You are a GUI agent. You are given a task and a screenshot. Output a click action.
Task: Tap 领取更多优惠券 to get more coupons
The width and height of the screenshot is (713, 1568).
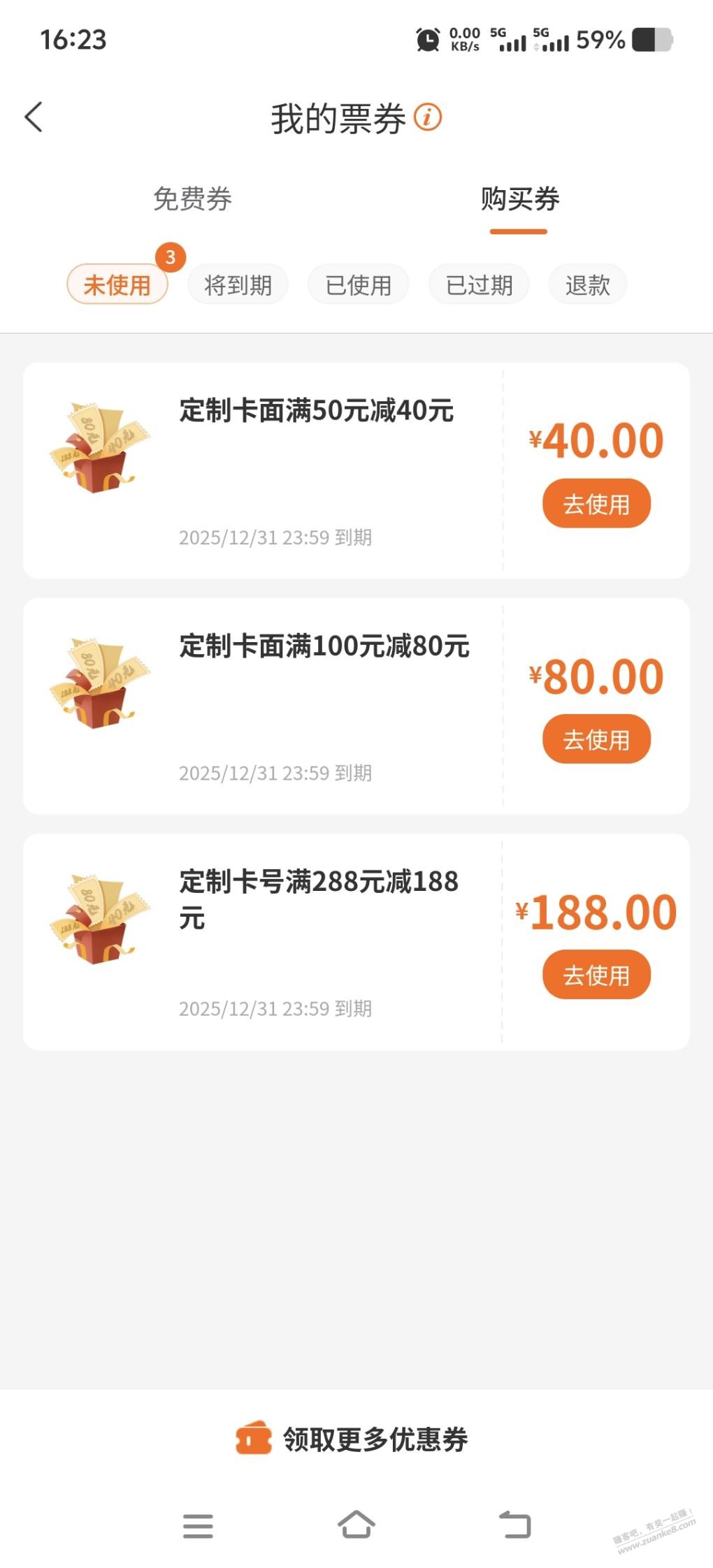pos(353,1439)
